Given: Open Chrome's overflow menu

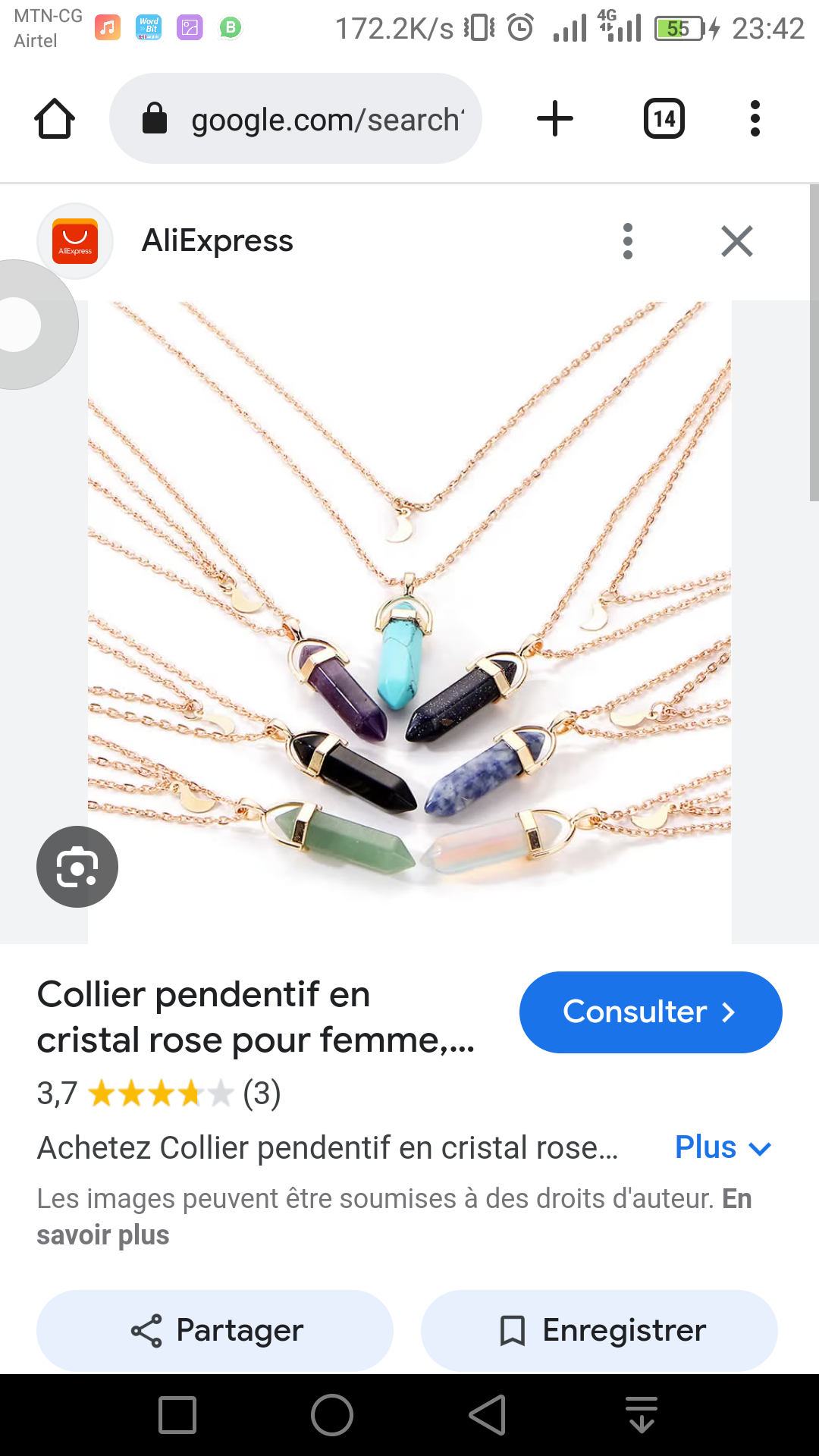Looking at the screenshot, I should pyautogui.click(x=755, y=119).
